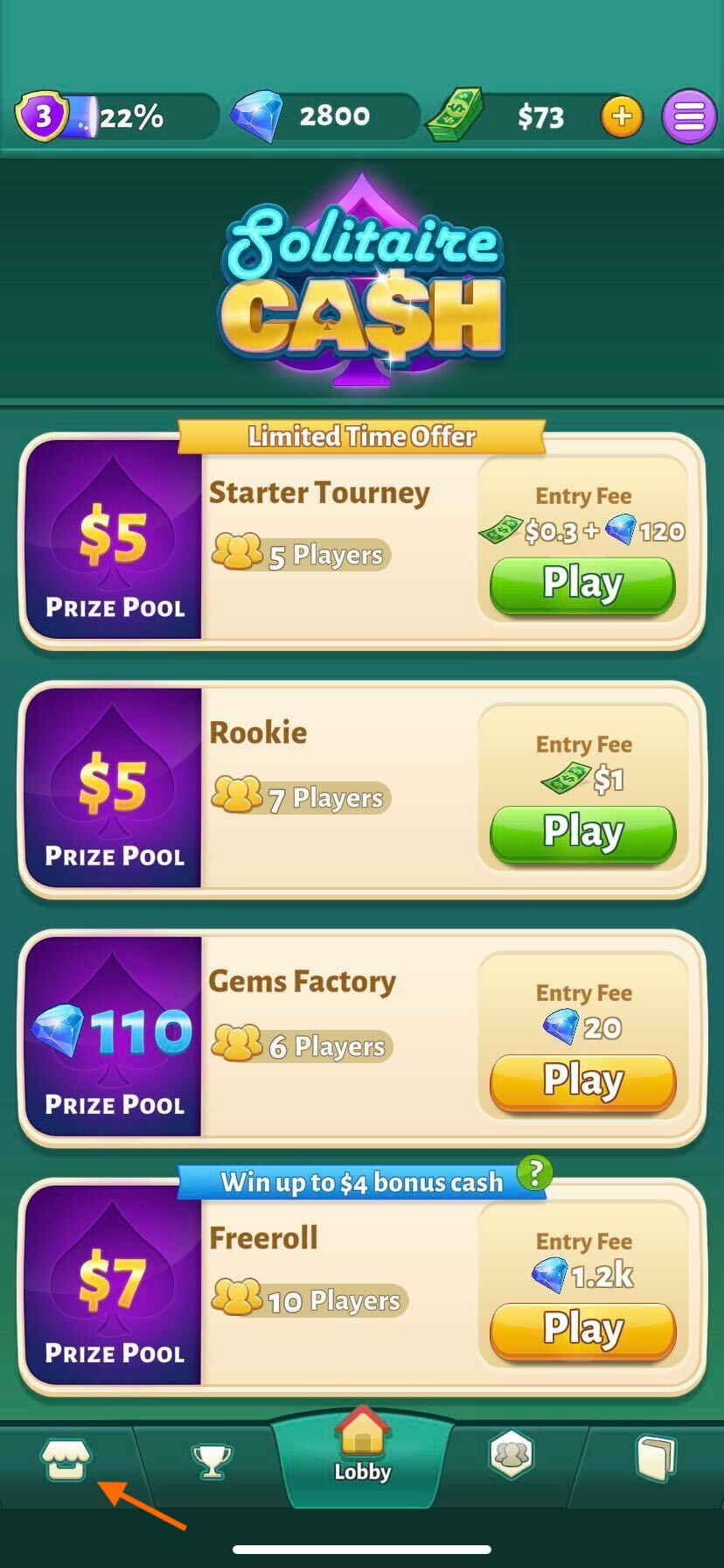The height and width of the screenshot is (1568, 724).
Task: Open the cards tab
Action: (x=655, y=1458)
